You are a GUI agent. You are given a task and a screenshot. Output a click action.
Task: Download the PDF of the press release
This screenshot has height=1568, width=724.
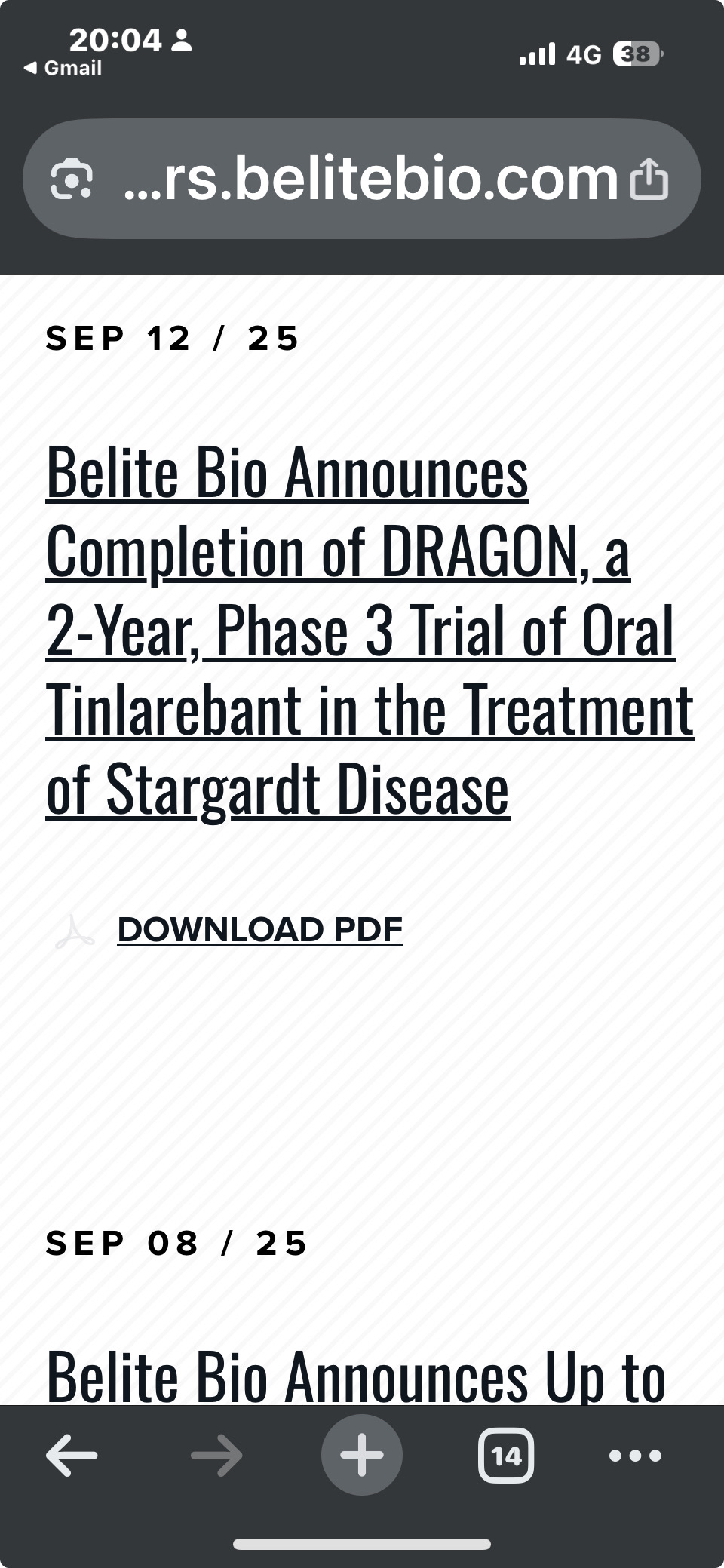coord(260,929)
